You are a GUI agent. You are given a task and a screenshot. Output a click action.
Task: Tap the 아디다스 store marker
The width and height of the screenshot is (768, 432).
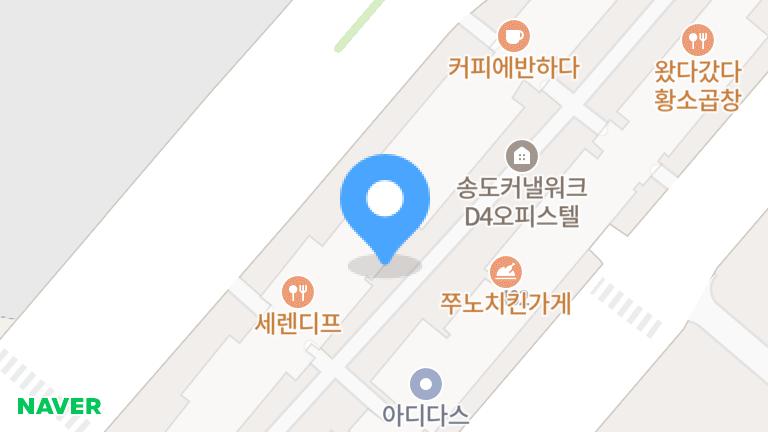pyautogui.click(x=426, y=382)
